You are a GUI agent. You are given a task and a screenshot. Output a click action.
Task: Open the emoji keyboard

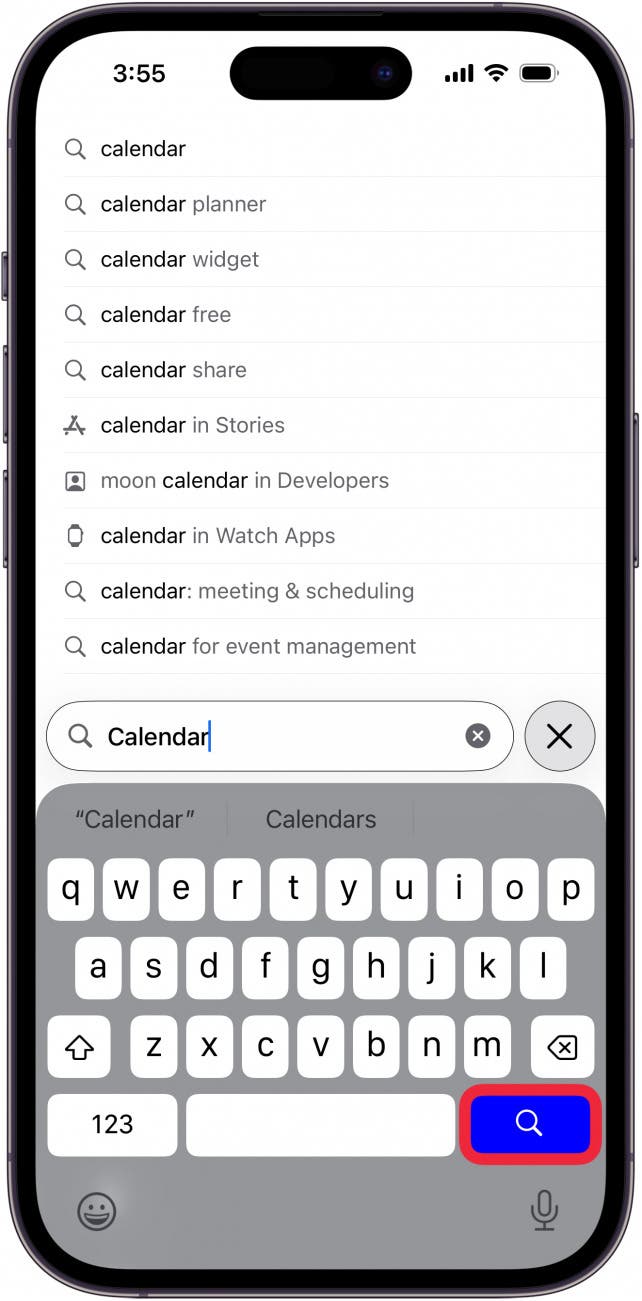(97, 1212)
